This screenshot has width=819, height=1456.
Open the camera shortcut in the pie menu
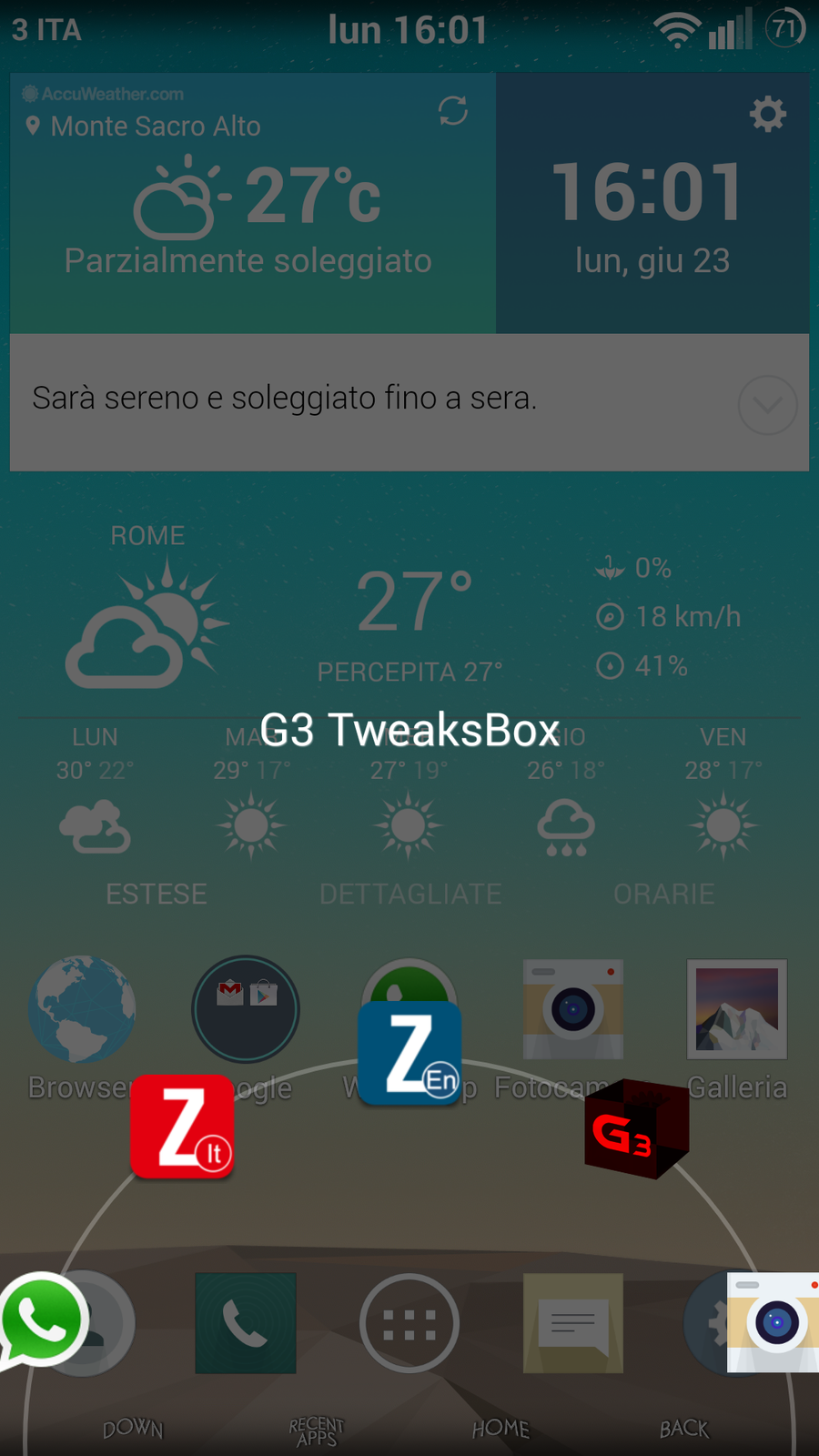(773, 1321)
